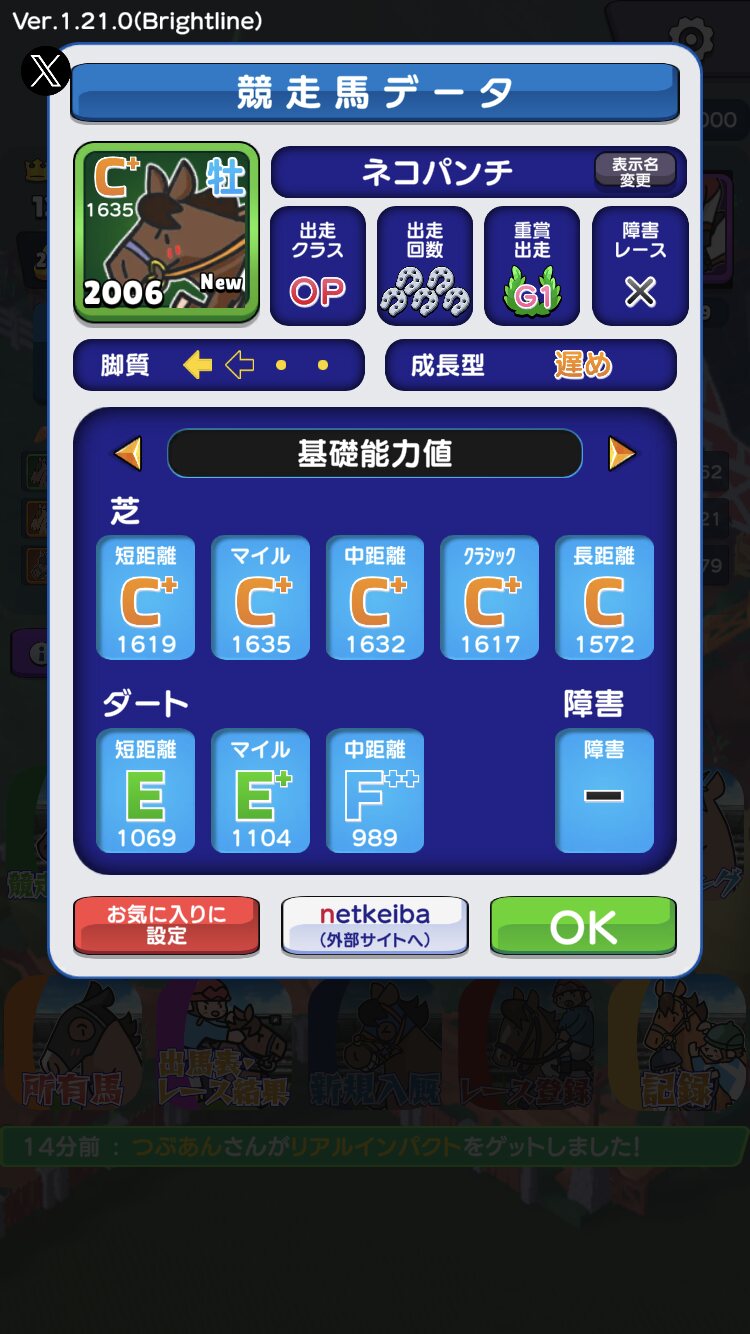This screenshot has width=750, height=1334.
Task: Go to next stats page with right arrow
Action: coord(621,454)
